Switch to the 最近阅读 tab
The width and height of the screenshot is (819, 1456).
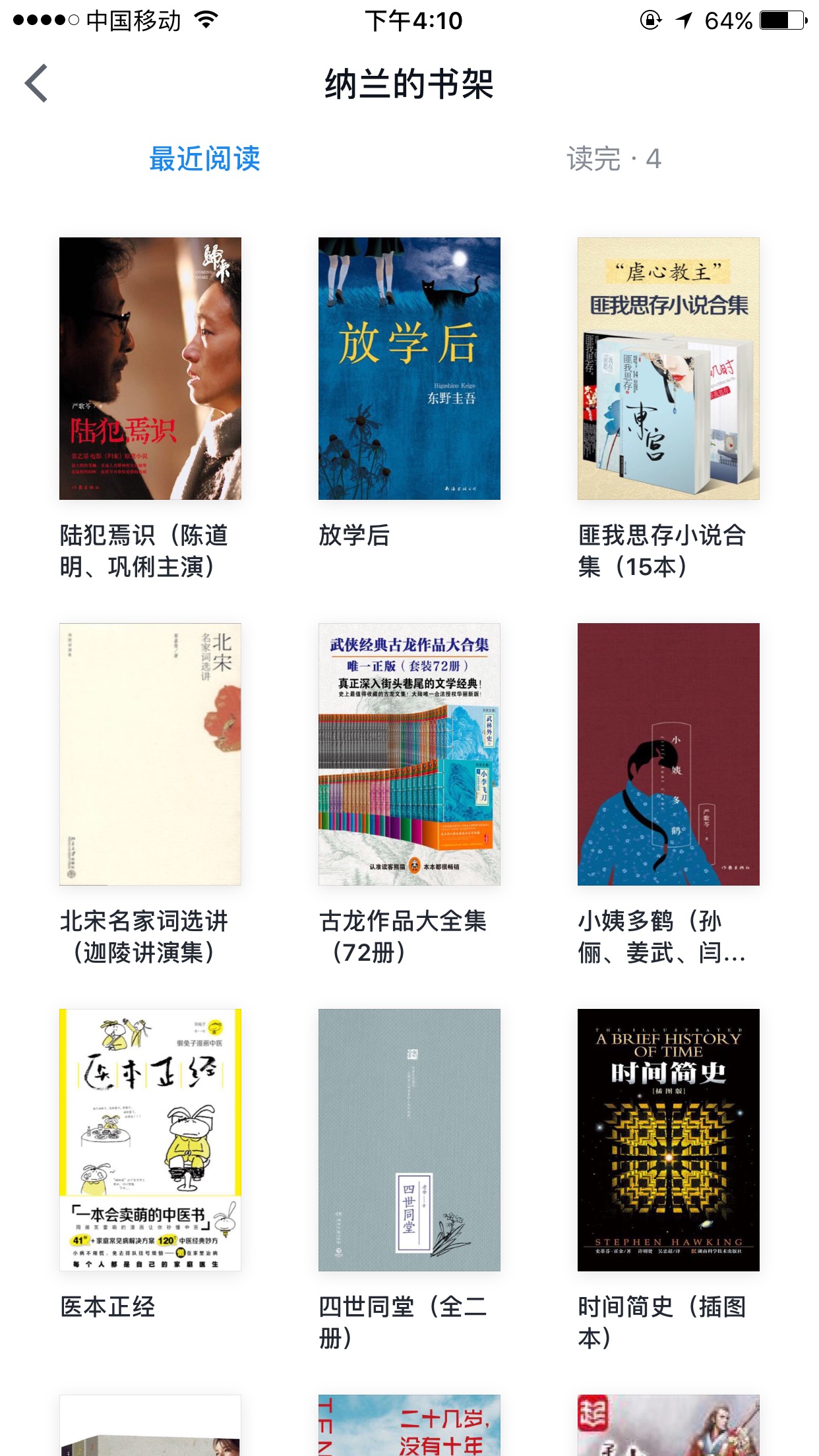click(204, 159)
